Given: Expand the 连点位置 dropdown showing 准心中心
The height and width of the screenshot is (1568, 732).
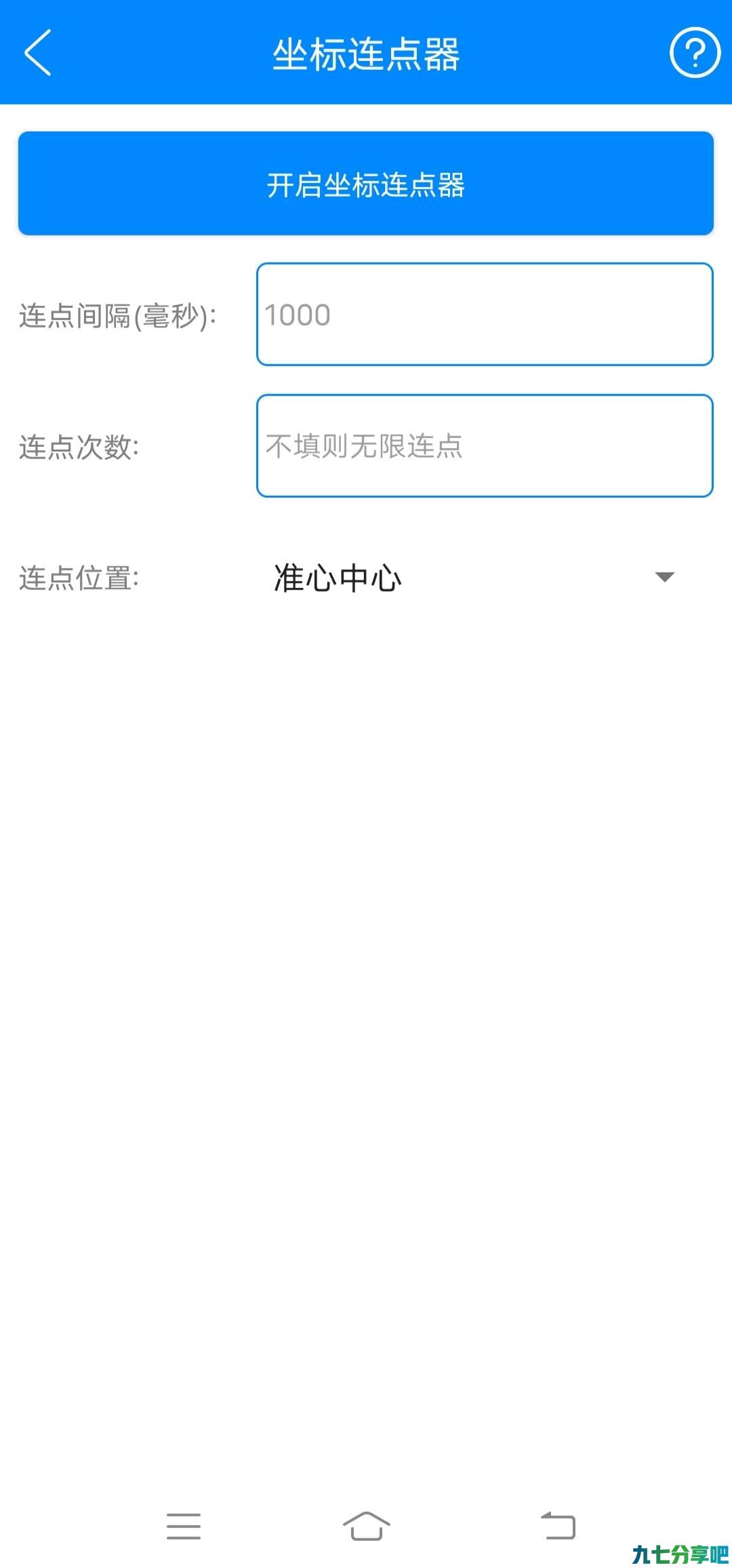Looking at the screenshot, I should (x=474, y=578).
